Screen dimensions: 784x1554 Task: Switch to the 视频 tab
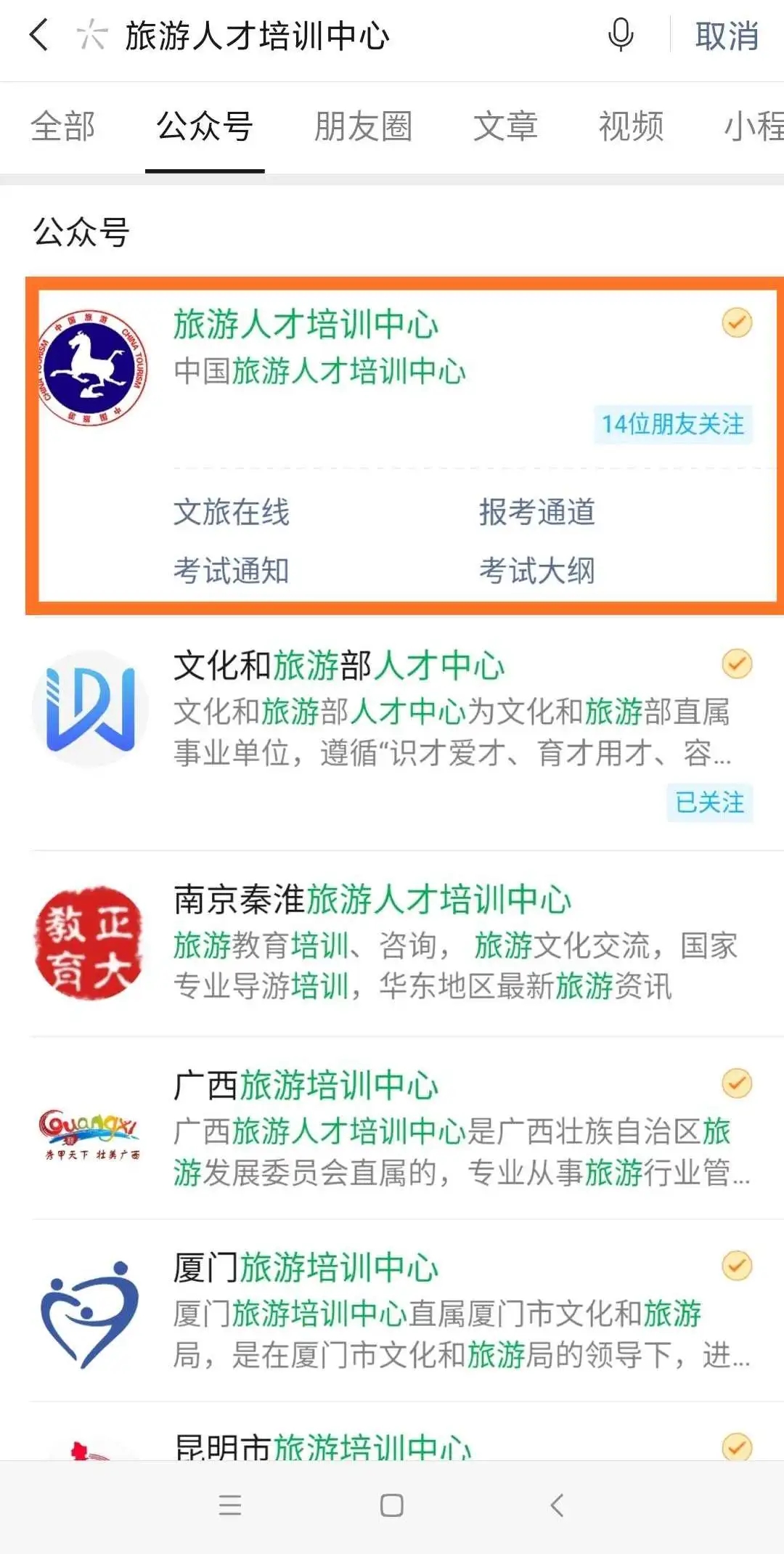tap(631, 127)
